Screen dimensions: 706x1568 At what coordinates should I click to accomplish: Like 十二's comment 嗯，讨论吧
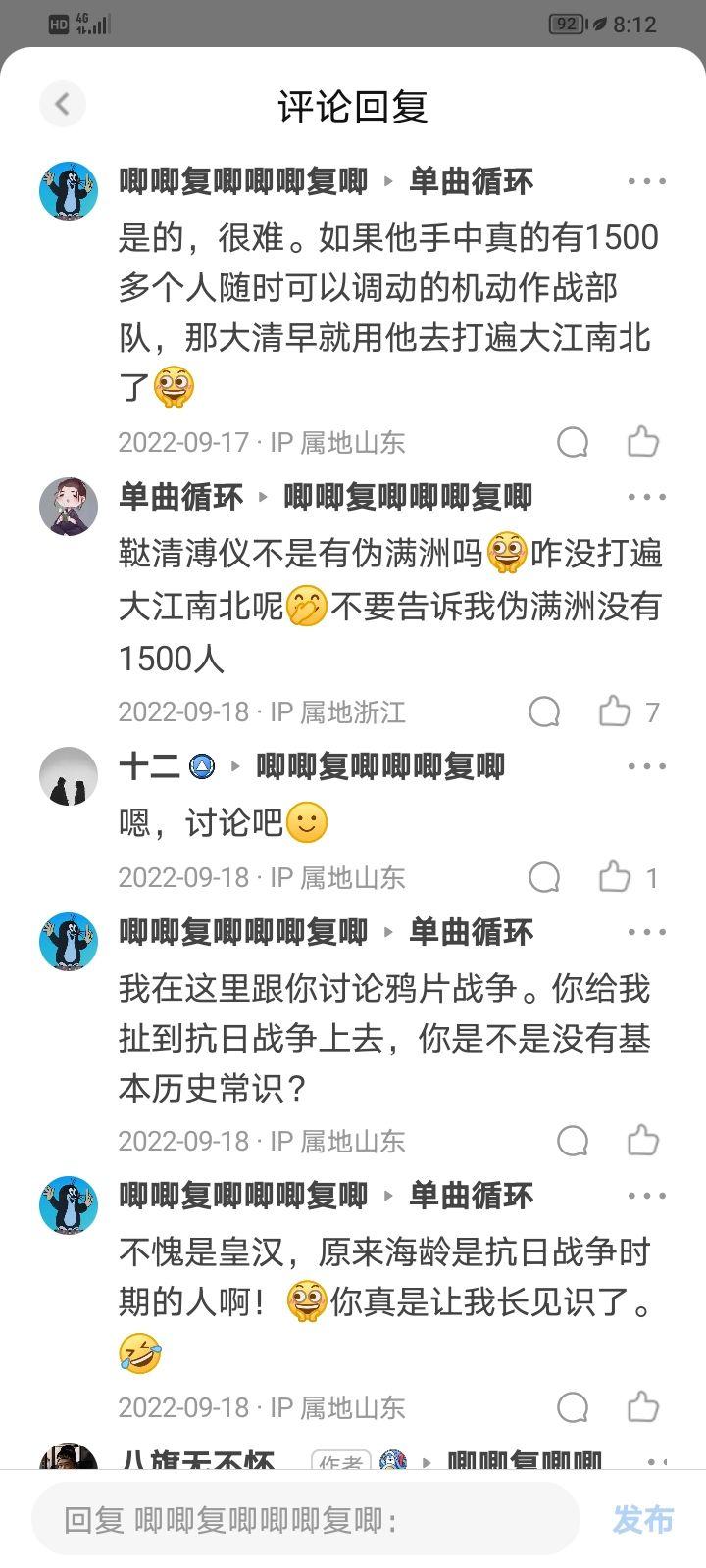pyautogui.click(x=615, y=877)
